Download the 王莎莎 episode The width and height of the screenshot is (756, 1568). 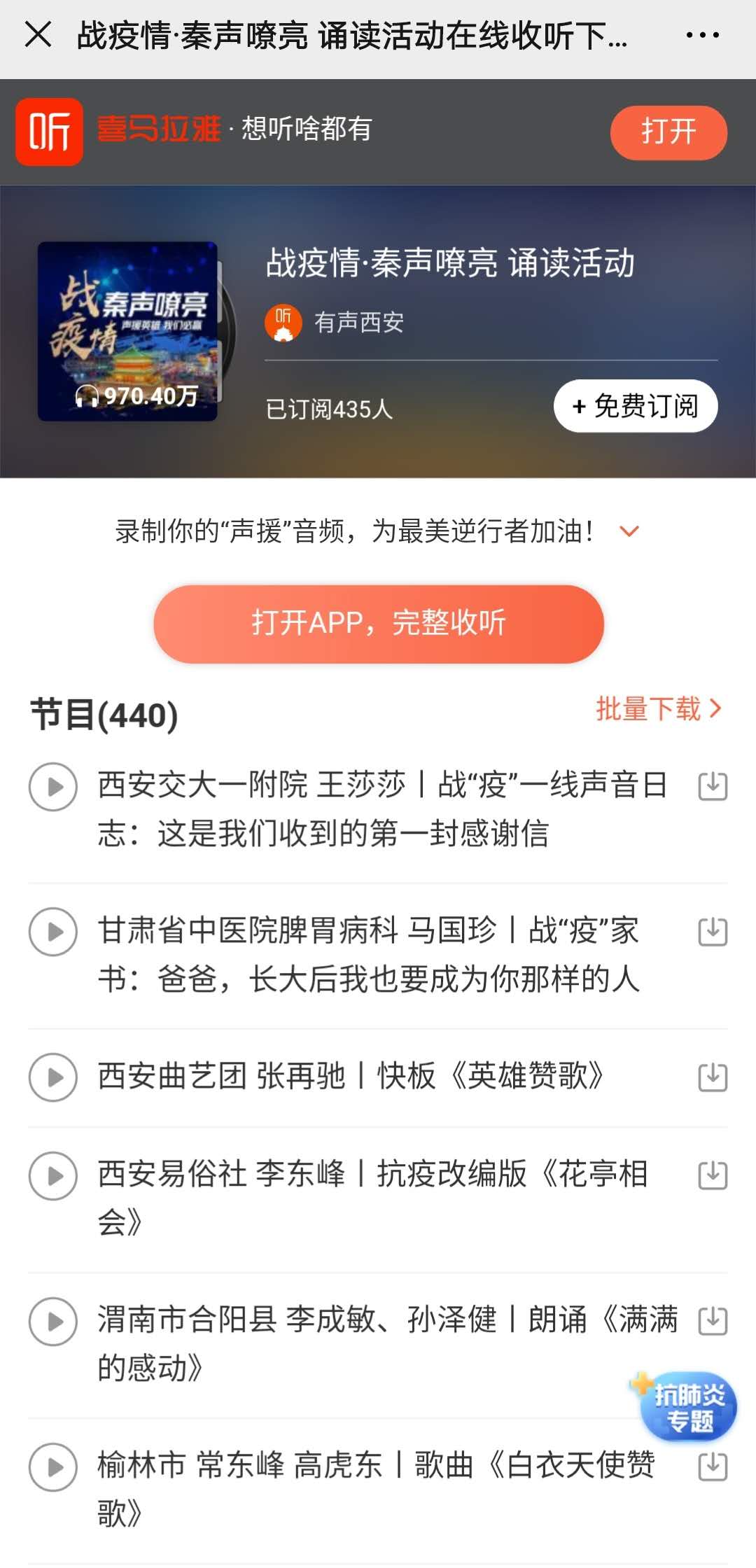click(713, 787)
